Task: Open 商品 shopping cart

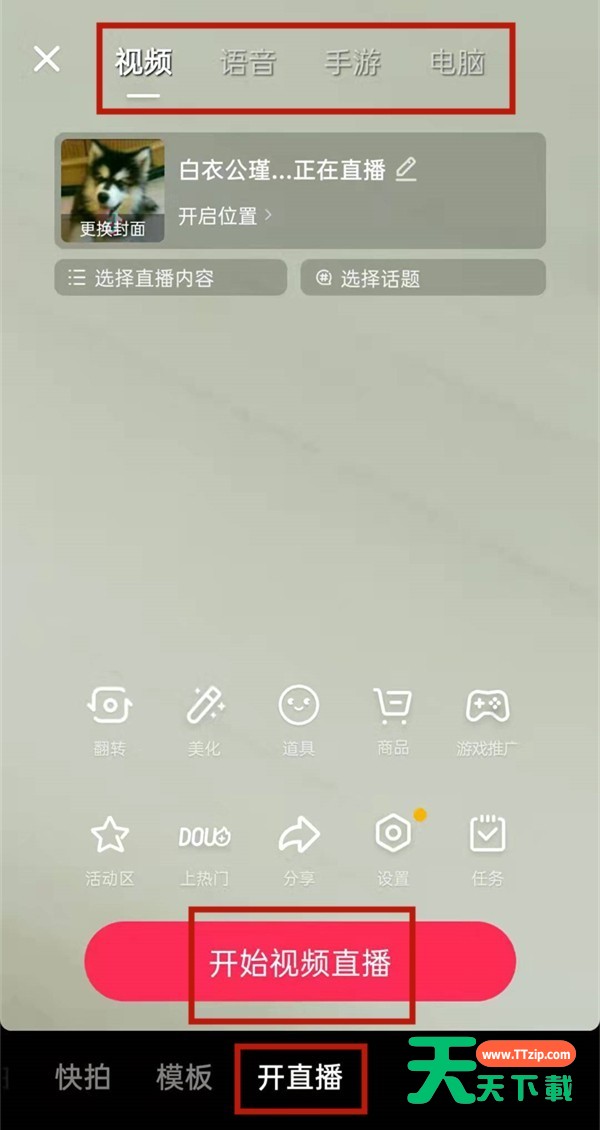Action: pos(392,718)
